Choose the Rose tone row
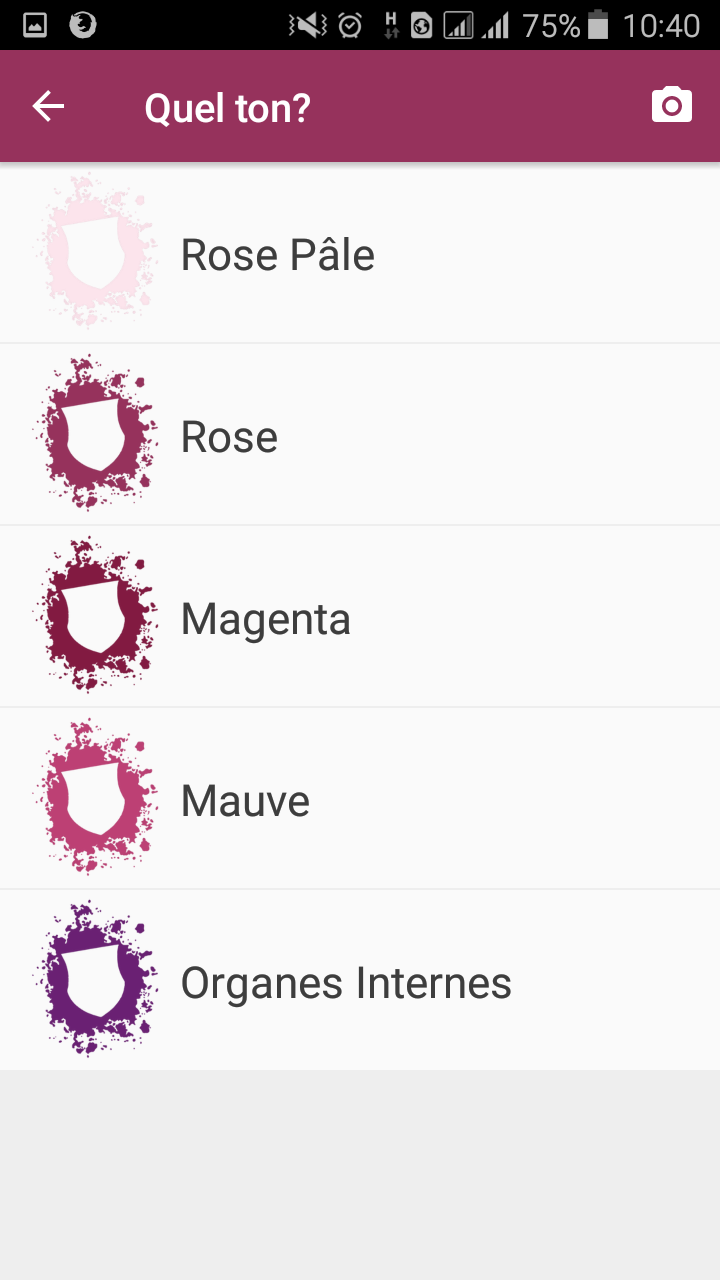This screenshot has width=720, height=1280. click(x=360, y=435)
